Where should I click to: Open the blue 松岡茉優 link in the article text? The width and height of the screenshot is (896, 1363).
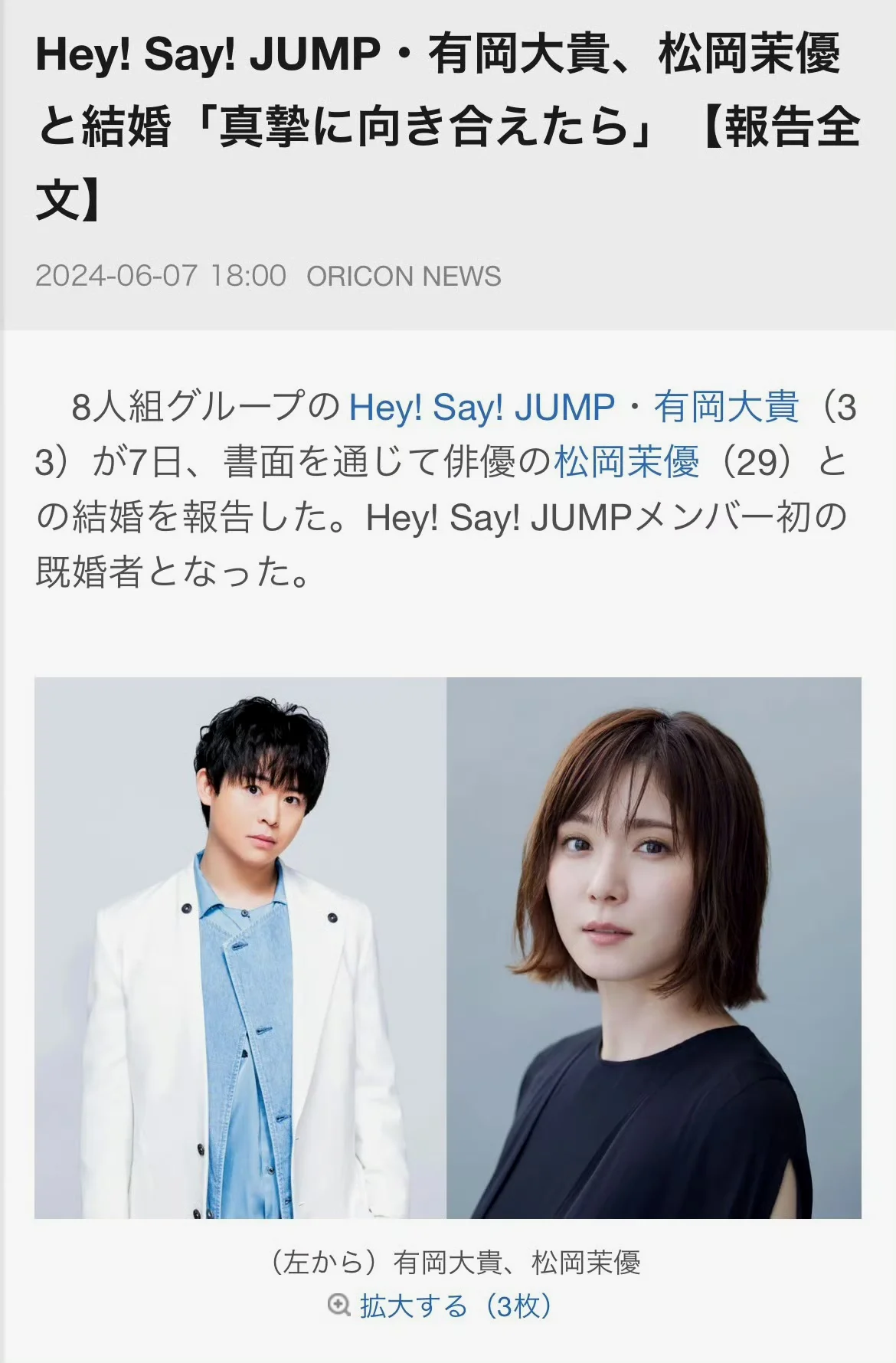pos(626,462)
